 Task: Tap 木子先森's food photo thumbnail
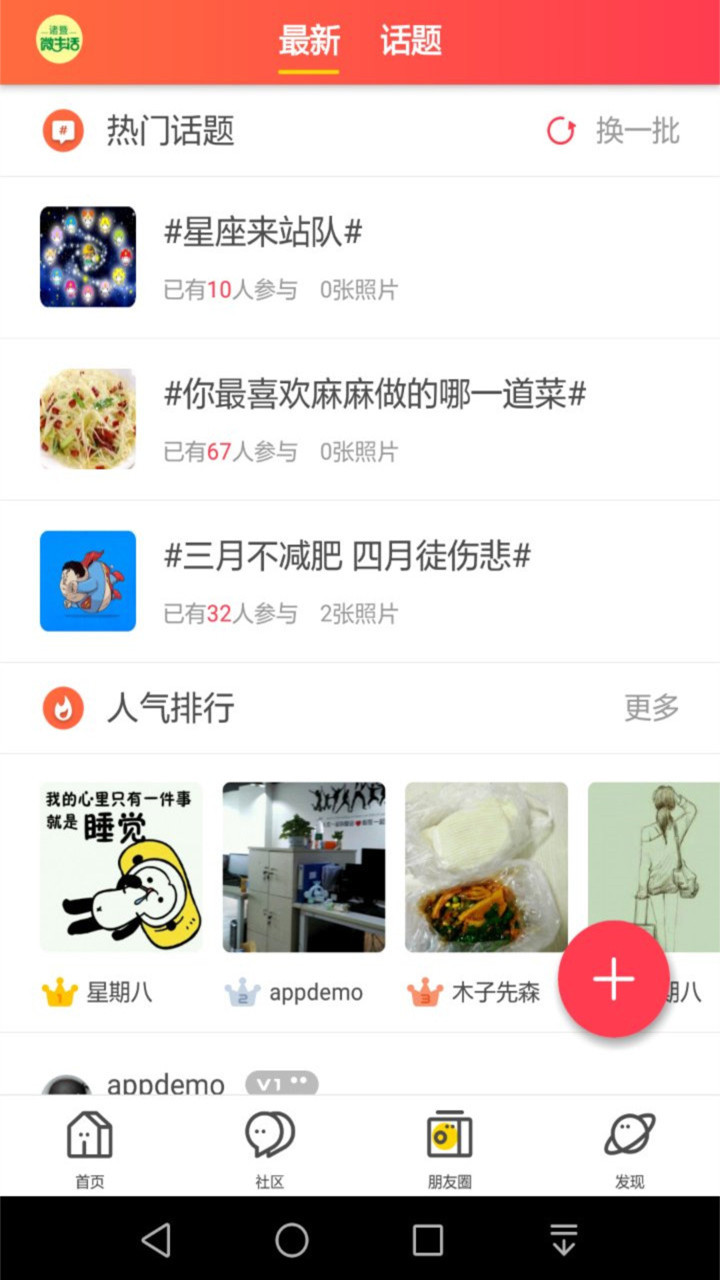tap(485, 866)
